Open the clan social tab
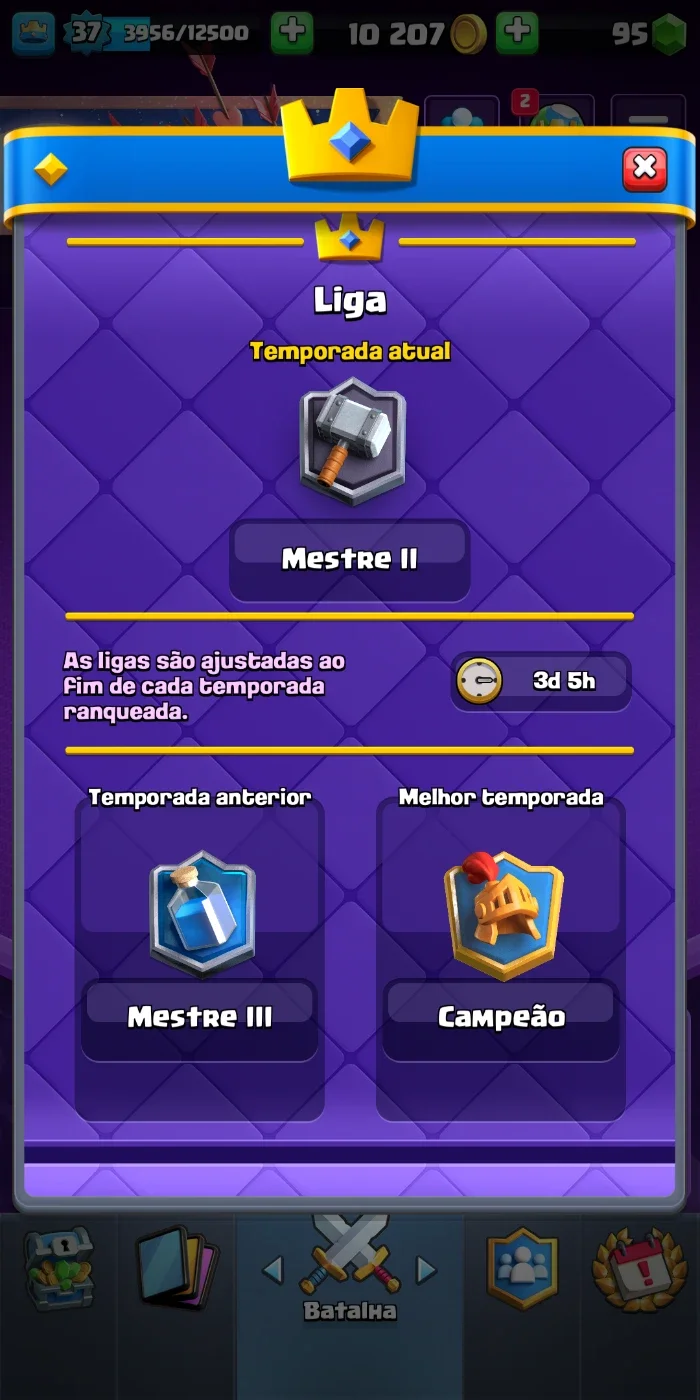Screen dimensions: 700x1400 click(x=522, y=1270)
